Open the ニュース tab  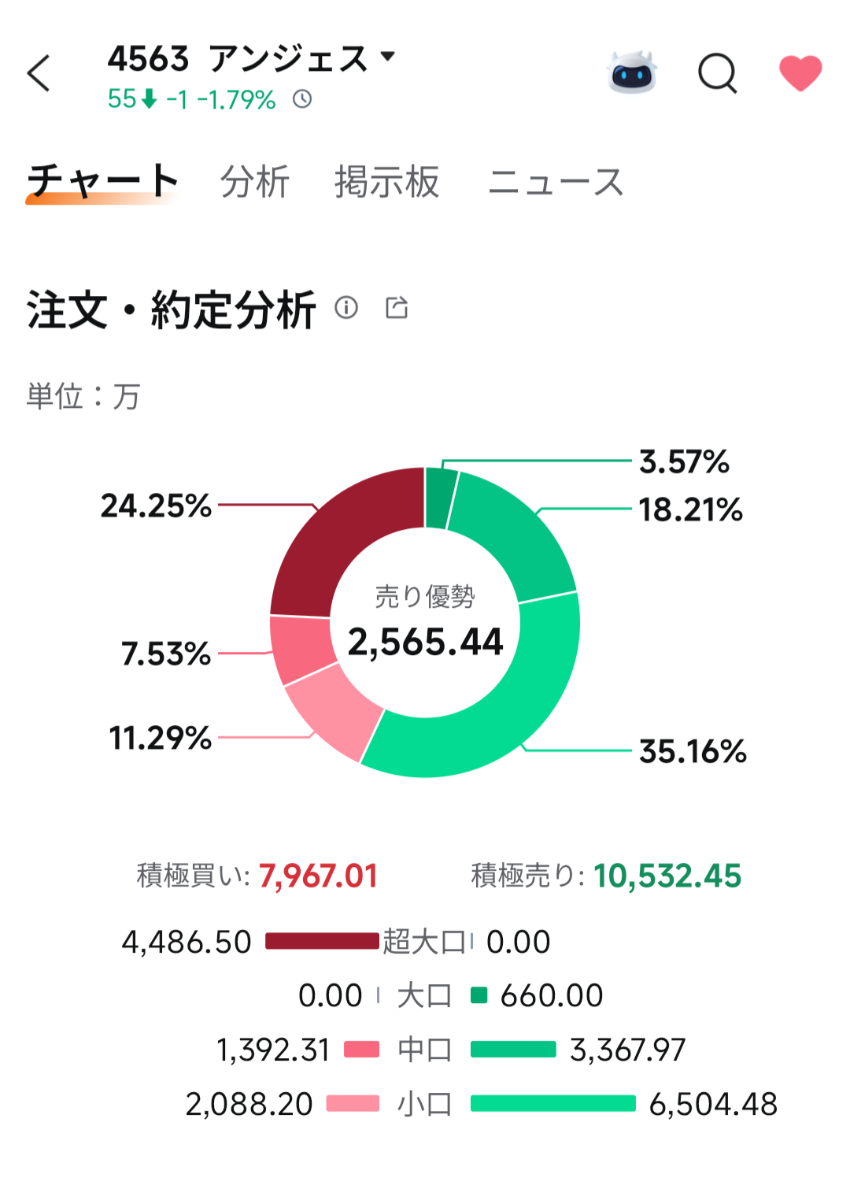pyautogui.click(x=558, y=182)
